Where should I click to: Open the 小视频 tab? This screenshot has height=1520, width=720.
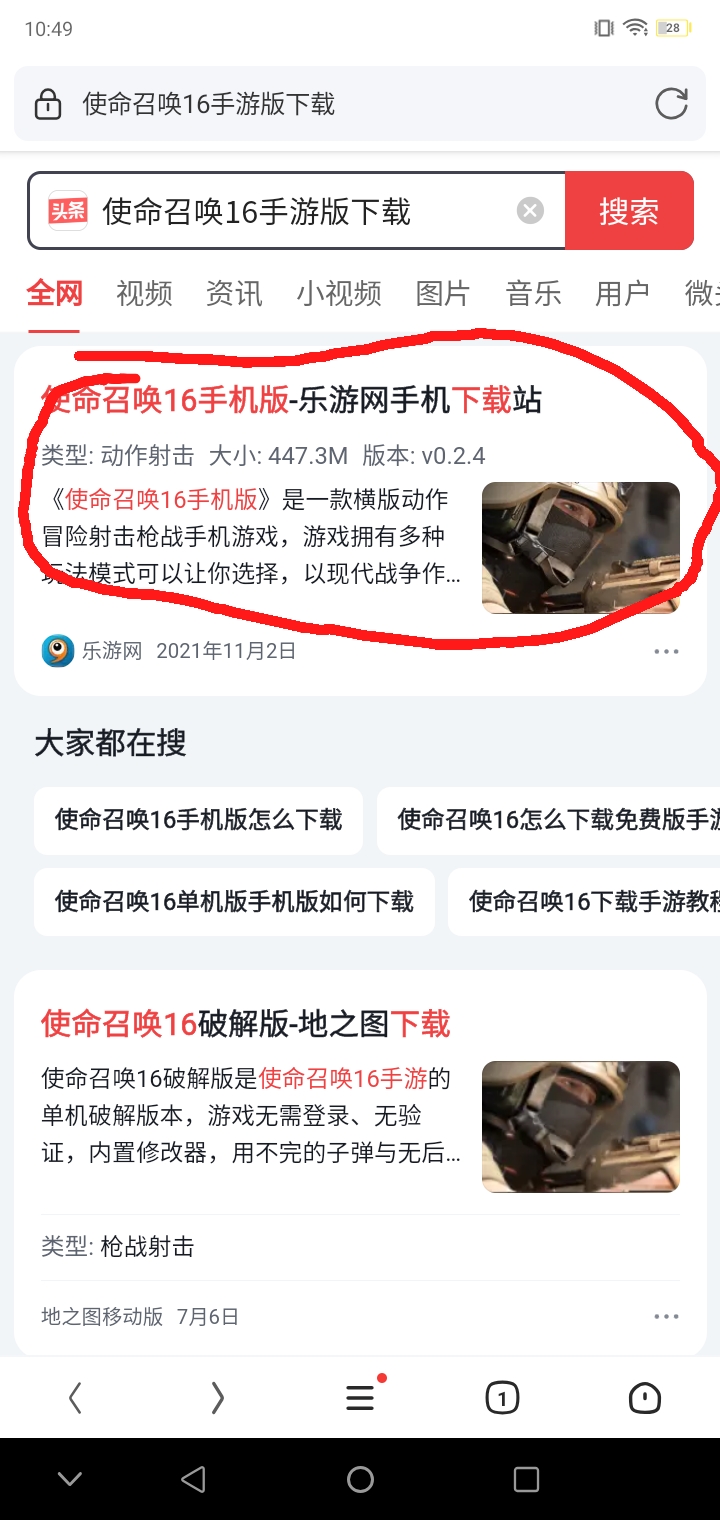point(339,293)
